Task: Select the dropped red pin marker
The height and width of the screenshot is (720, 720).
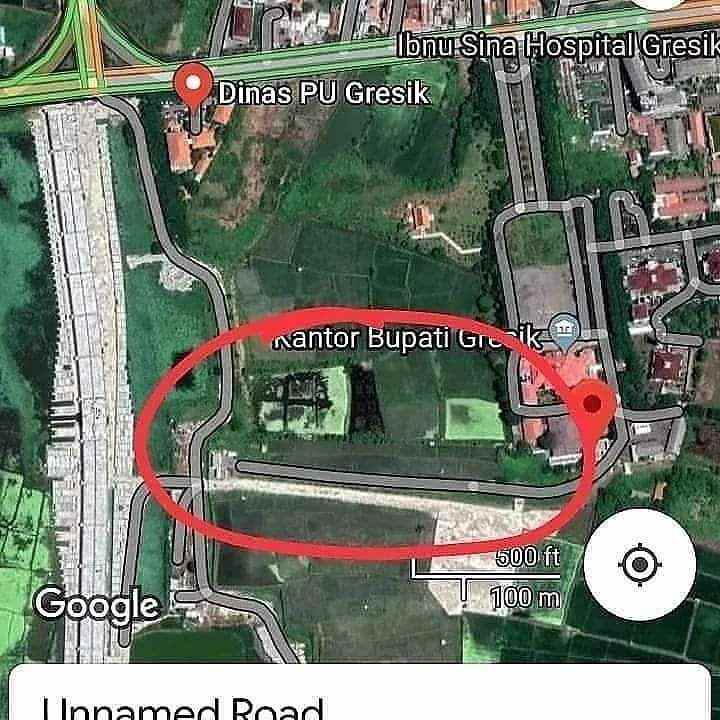Action: tap(596, 405)
